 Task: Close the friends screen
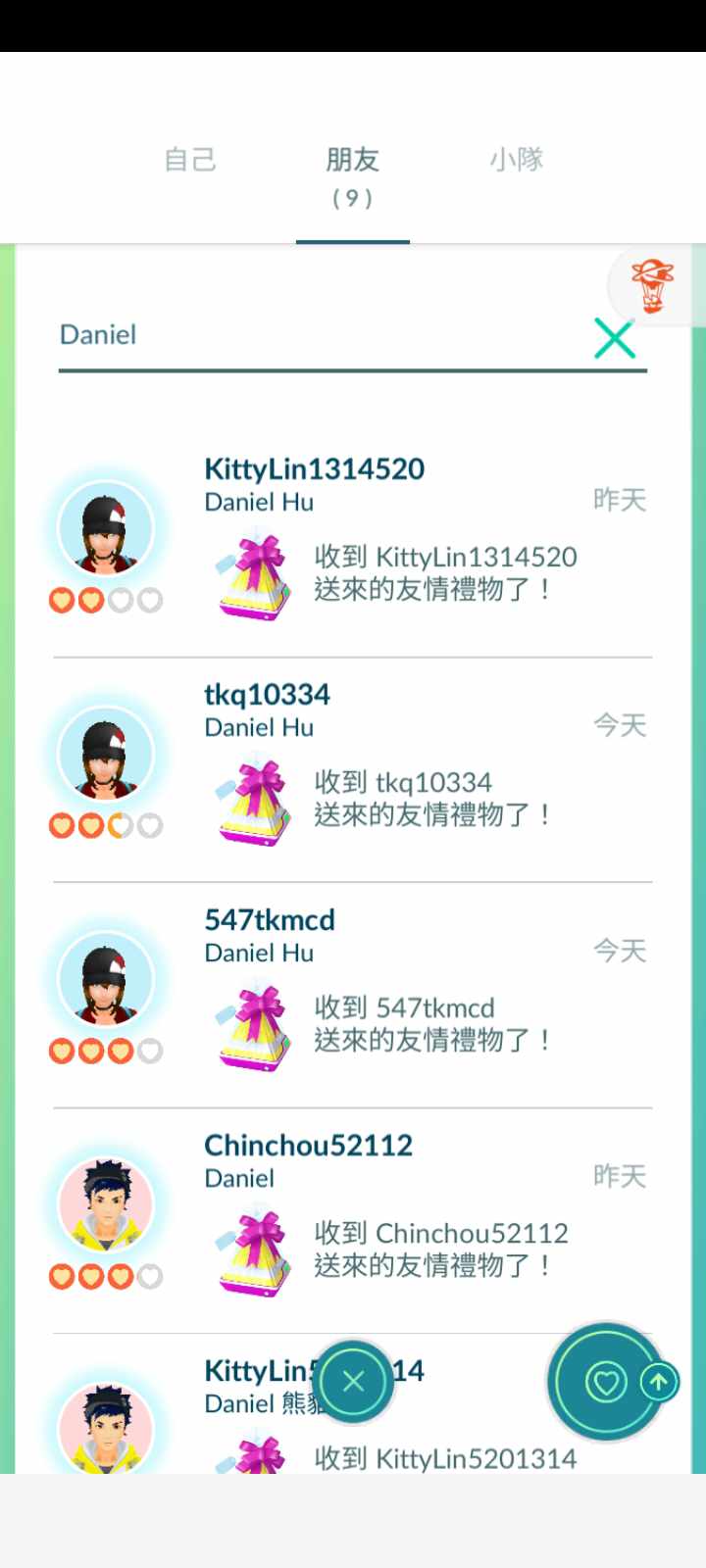(354, 1381)
